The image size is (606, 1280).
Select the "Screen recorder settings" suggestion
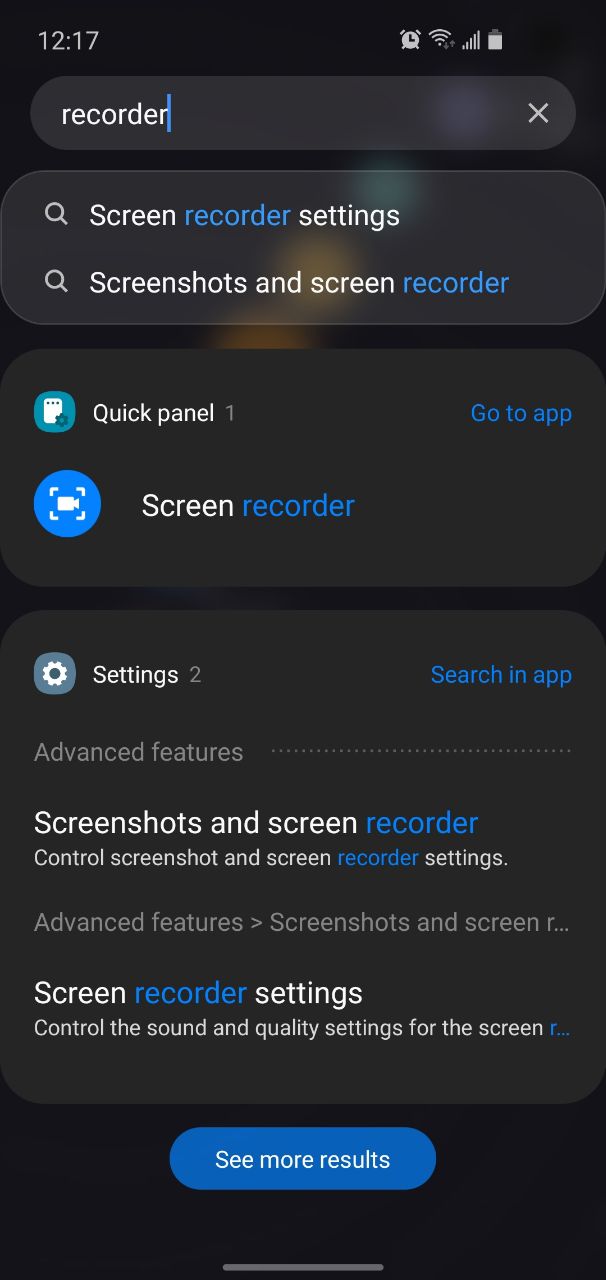coord(303,215)
